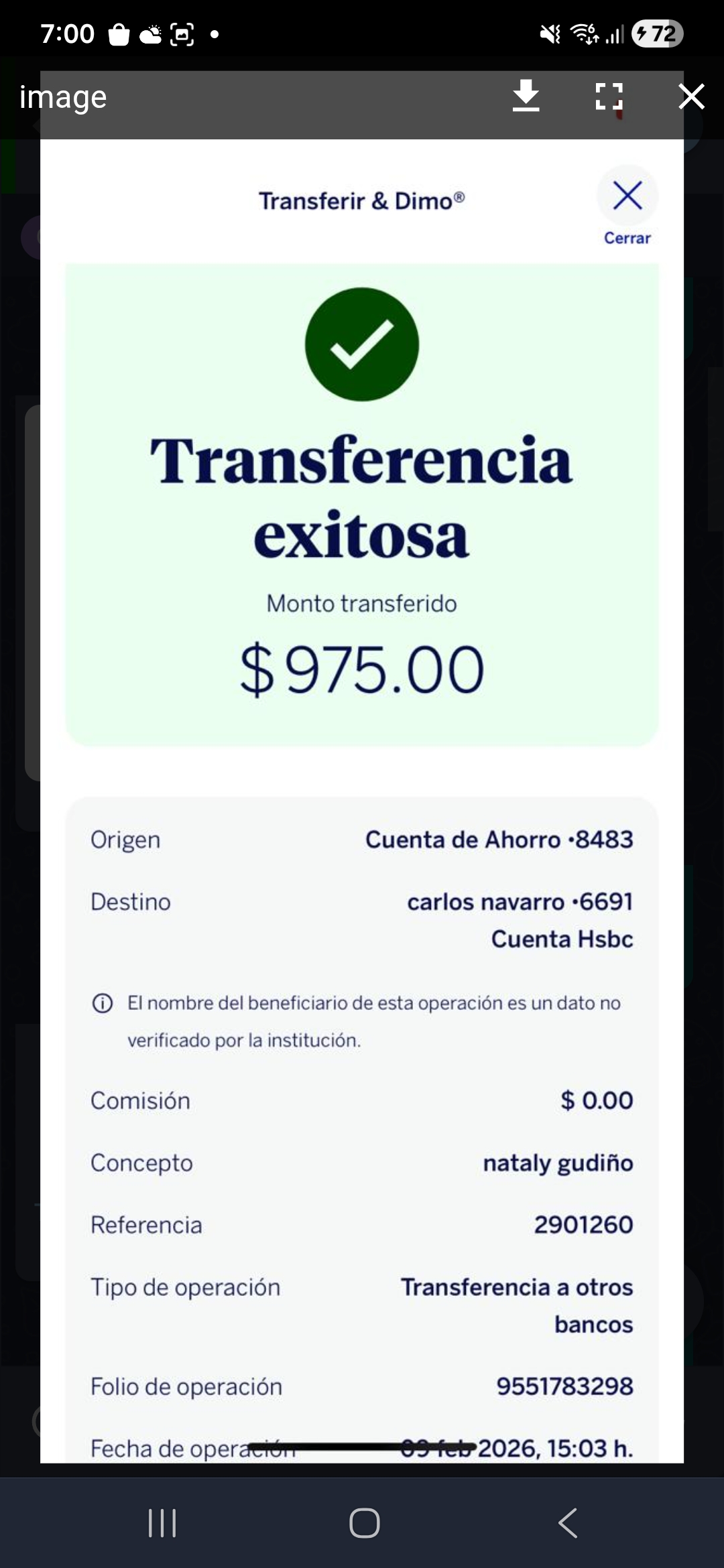Expand the image to fullscreen
Screen dimensions: 724x1568
[609, 96]
